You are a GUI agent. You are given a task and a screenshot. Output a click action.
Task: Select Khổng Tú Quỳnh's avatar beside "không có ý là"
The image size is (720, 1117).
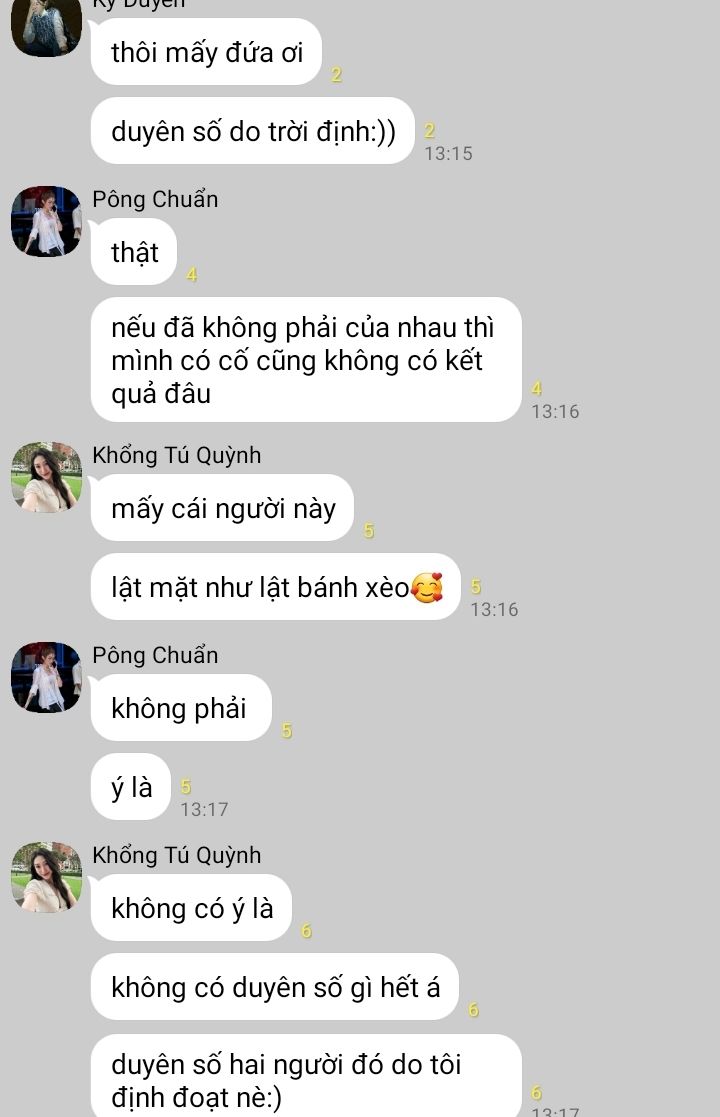[x=46, y=877]
